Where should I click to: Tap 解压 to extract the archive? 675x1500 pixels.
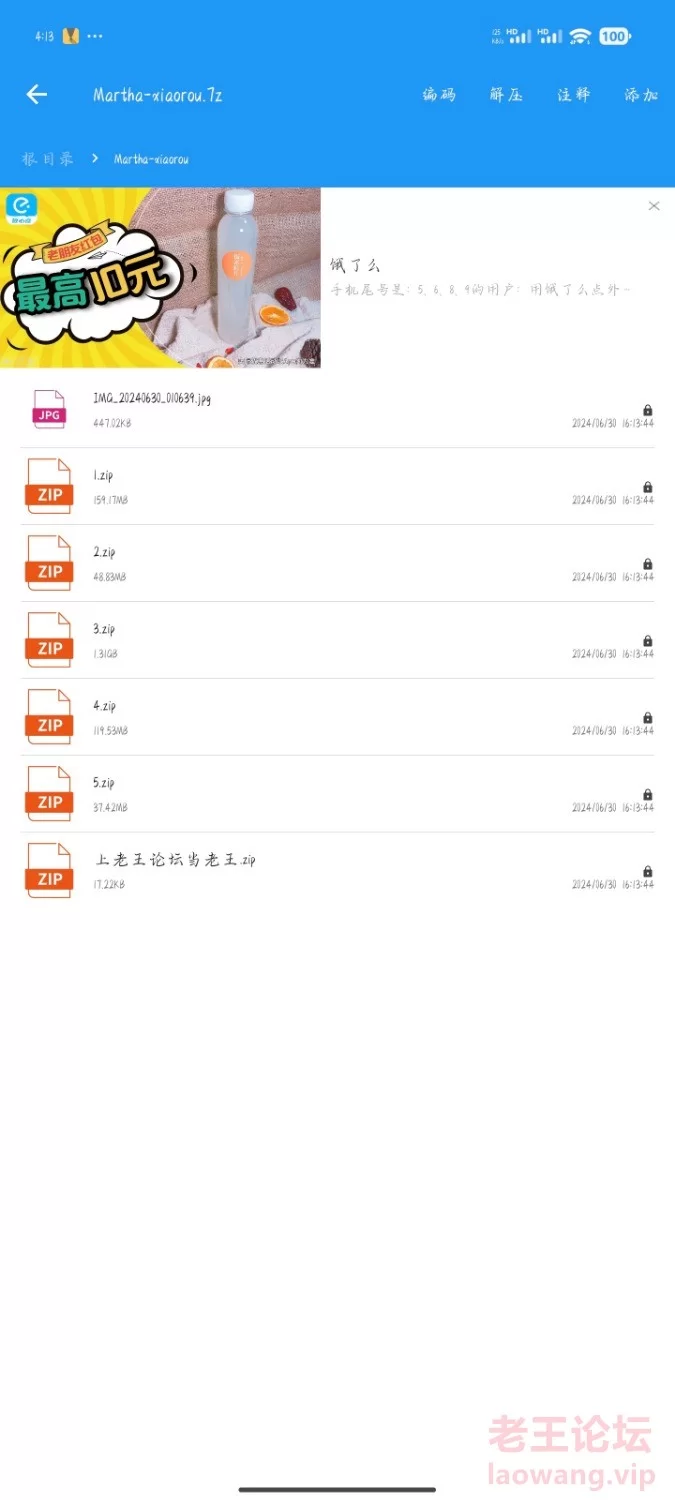tap(506, 95)
